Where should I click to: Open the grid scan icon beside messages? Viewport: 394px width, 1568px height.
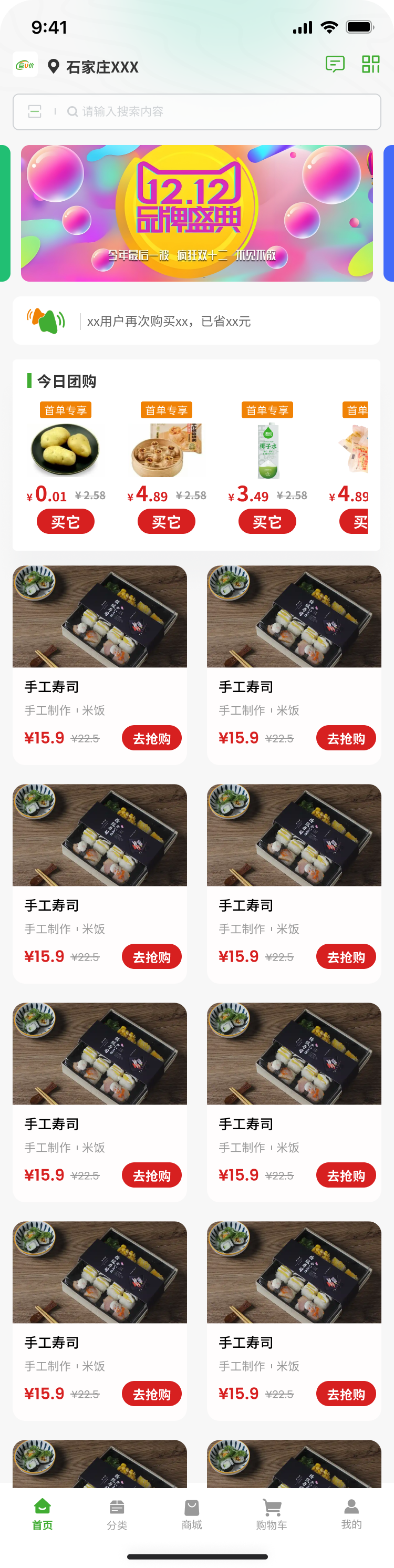click(x=370, y=64)
